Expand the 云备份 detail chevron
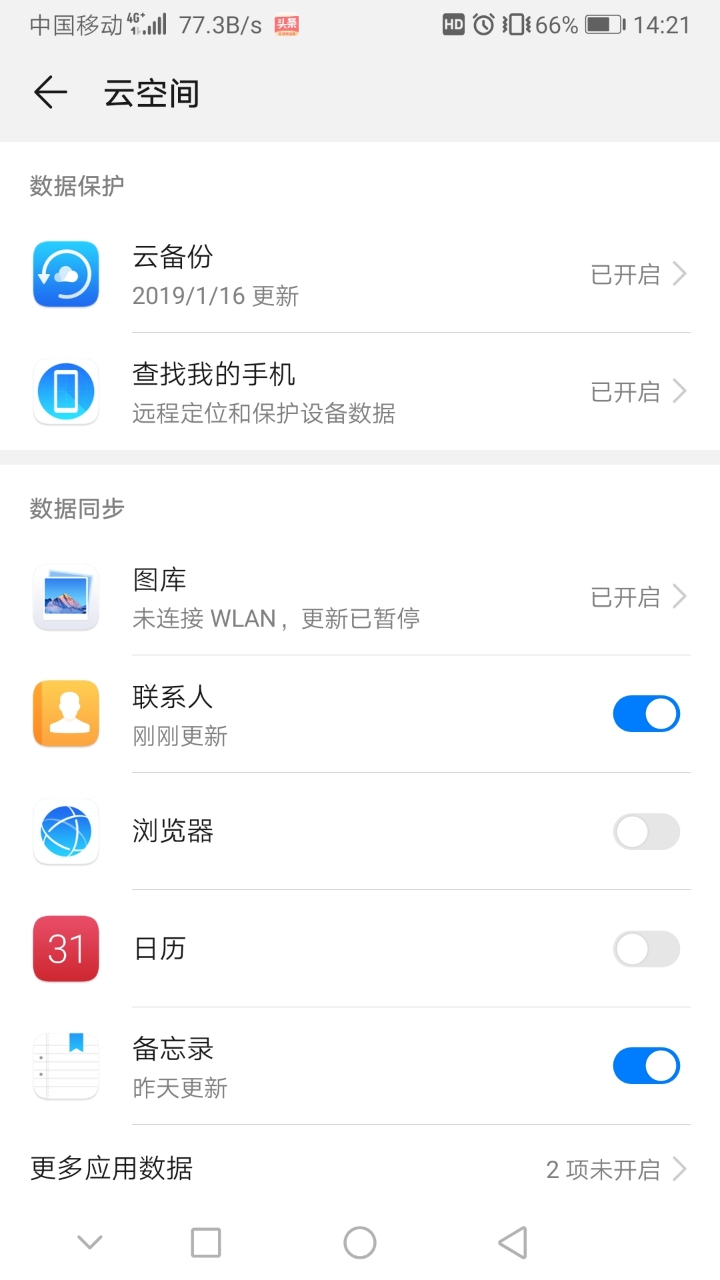 coord(681,274)
